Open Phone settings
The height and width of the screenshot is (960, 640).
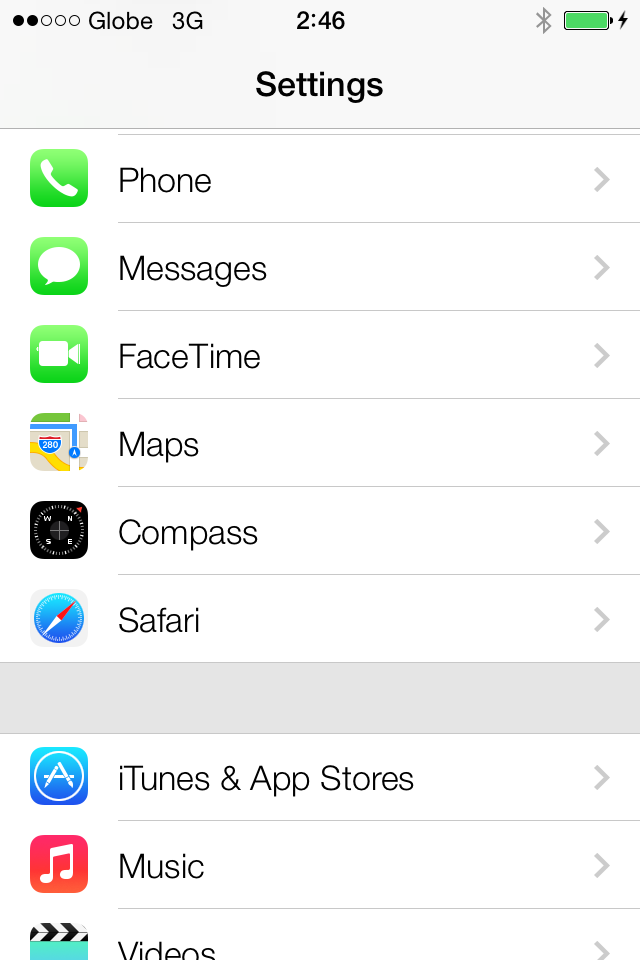(320, 180)
